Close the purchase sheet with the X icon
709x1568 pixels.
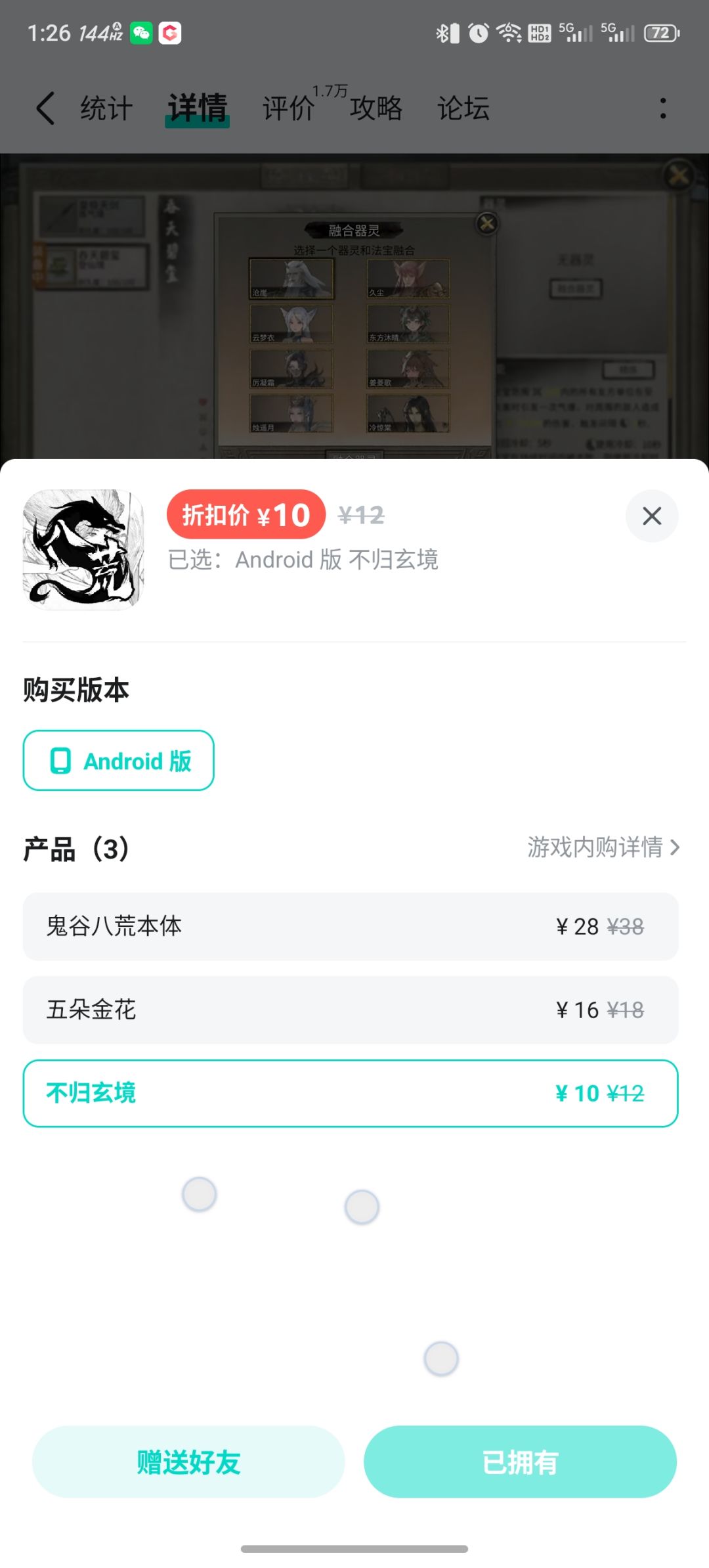[651, 516]
